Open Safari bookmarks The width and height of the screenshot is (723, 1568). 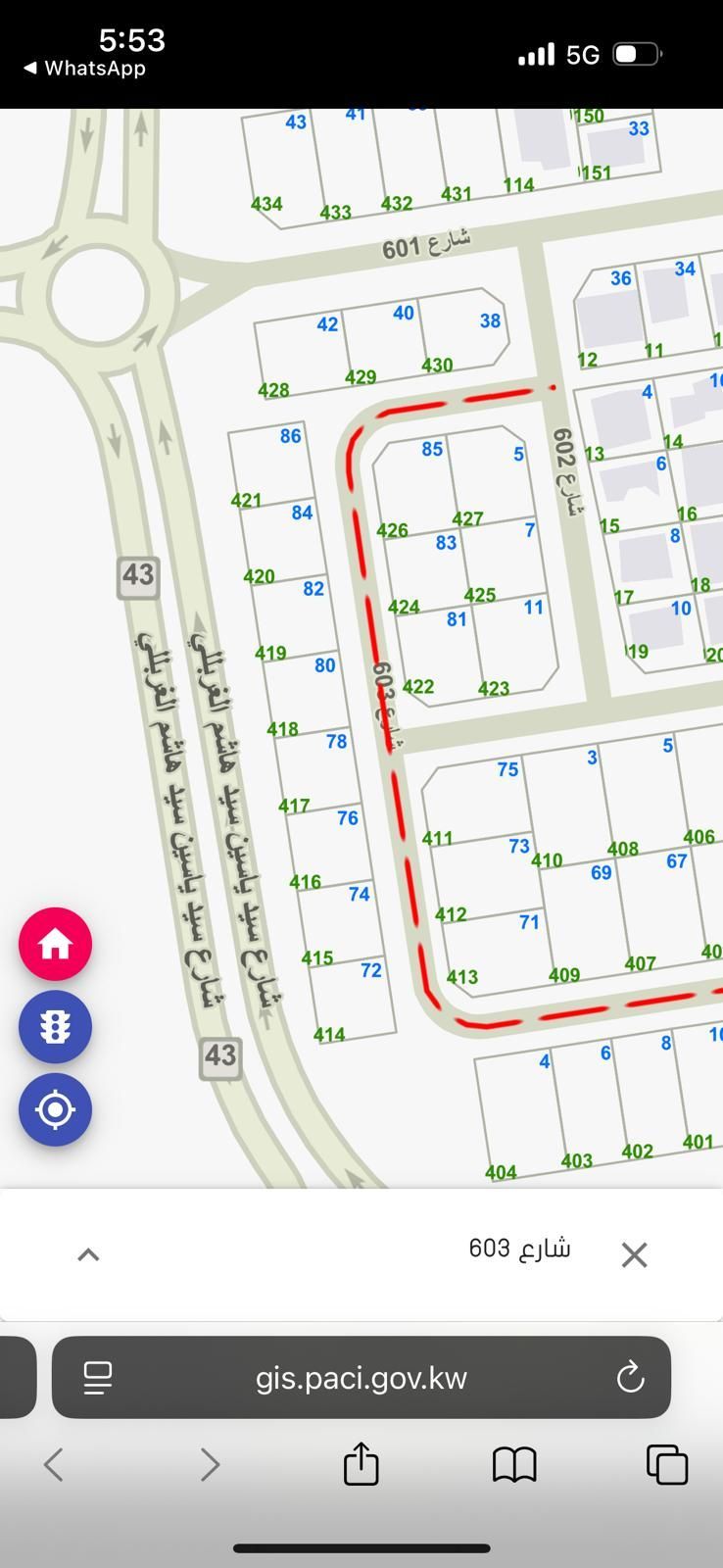tap(514, 1465)
